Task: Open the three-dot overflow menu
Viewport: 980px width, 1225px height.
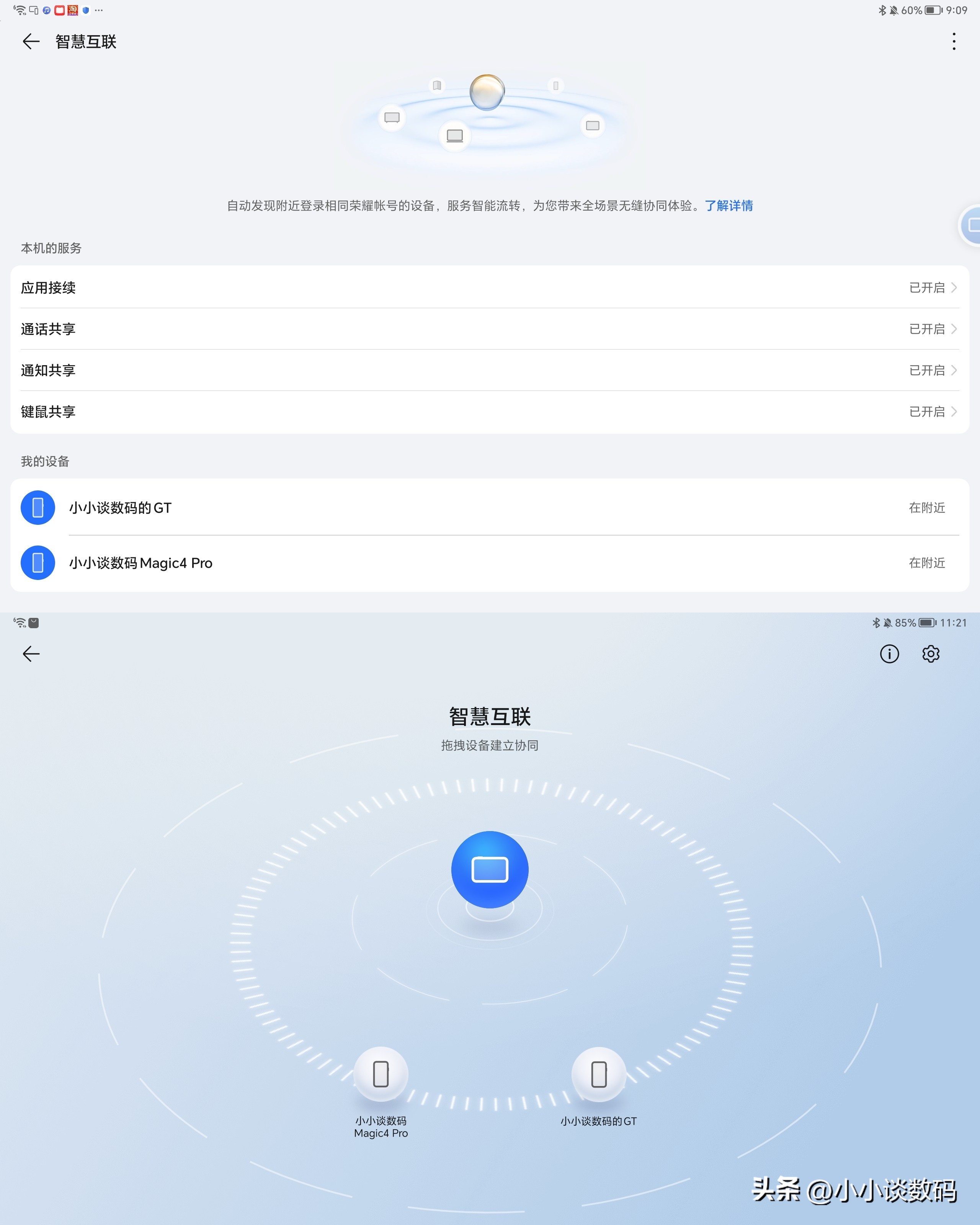Action: click(954, 41)
